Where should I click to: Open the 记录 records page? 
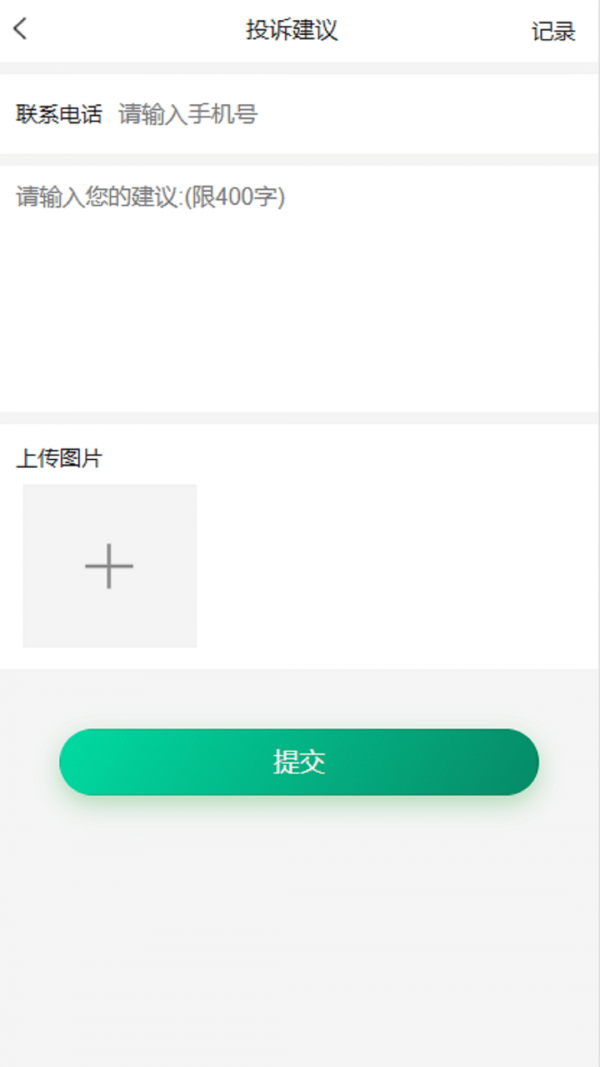[553, 31]
